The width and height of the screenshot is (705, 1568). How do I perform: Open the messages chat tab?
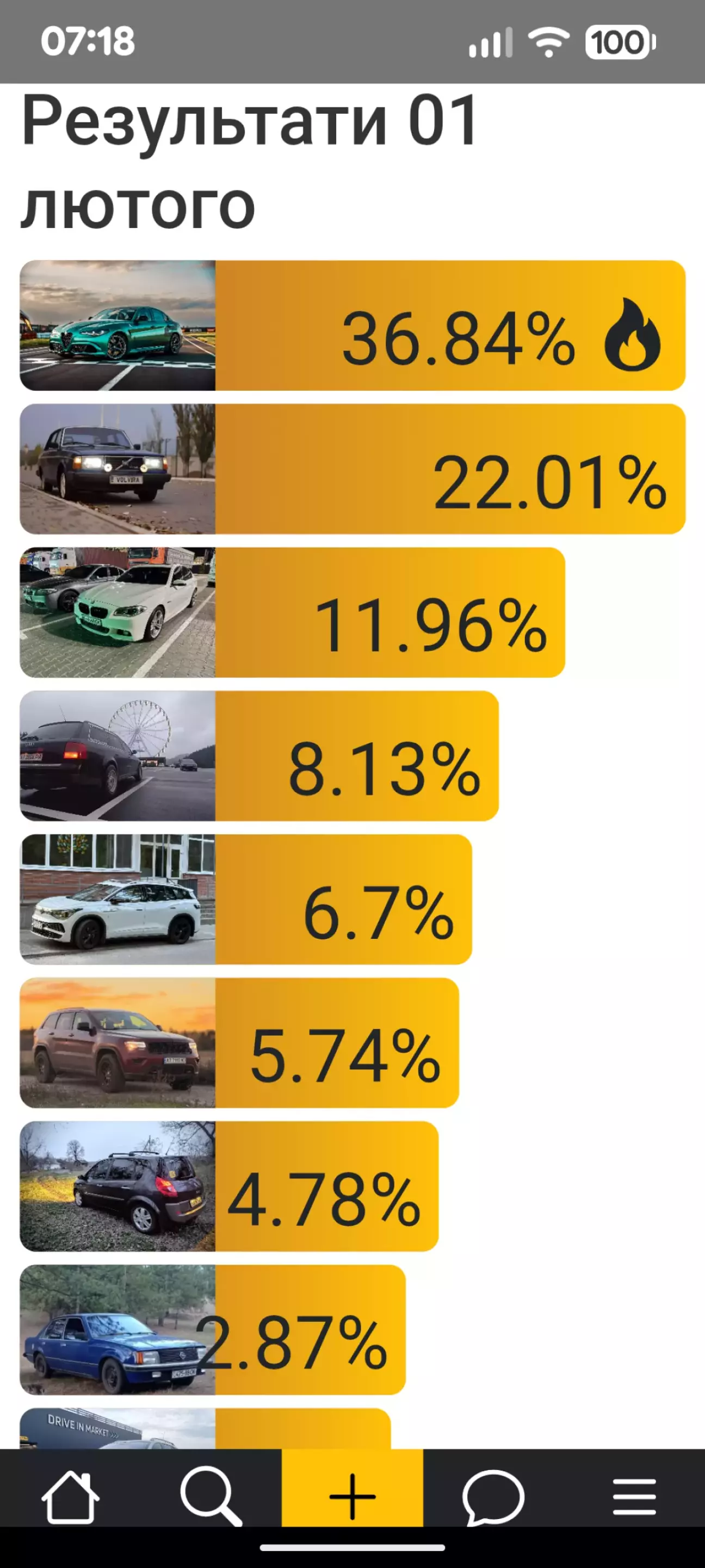tap(493, 1497)
